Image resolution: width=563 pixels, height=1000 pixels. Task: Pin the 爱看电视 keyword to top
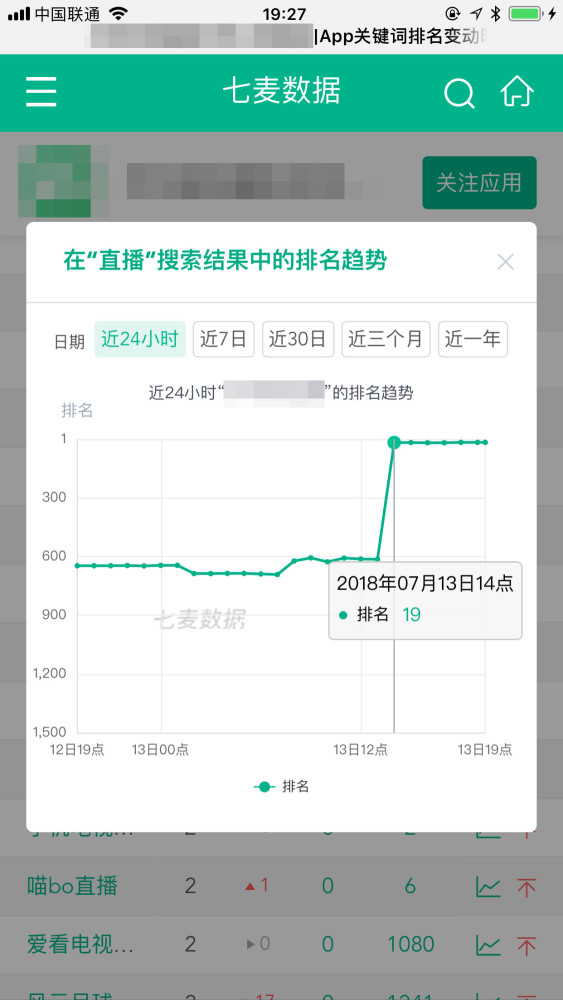(526, 945)
